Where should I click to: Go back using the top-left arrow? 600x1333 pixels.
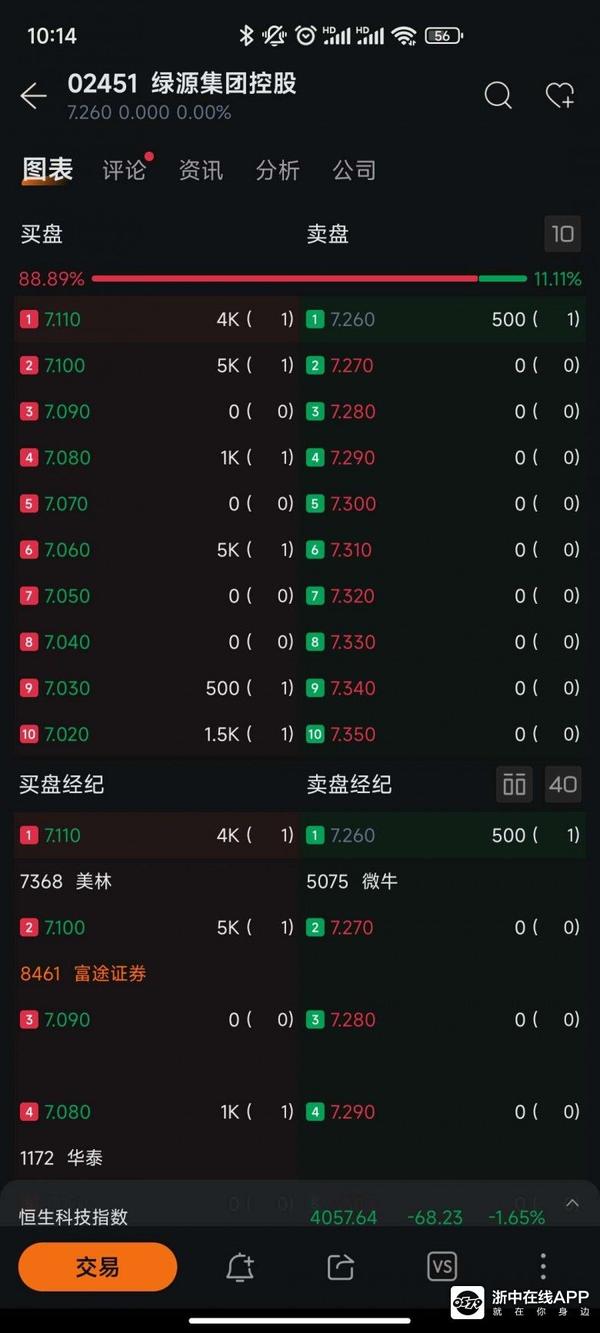(33, 96)
